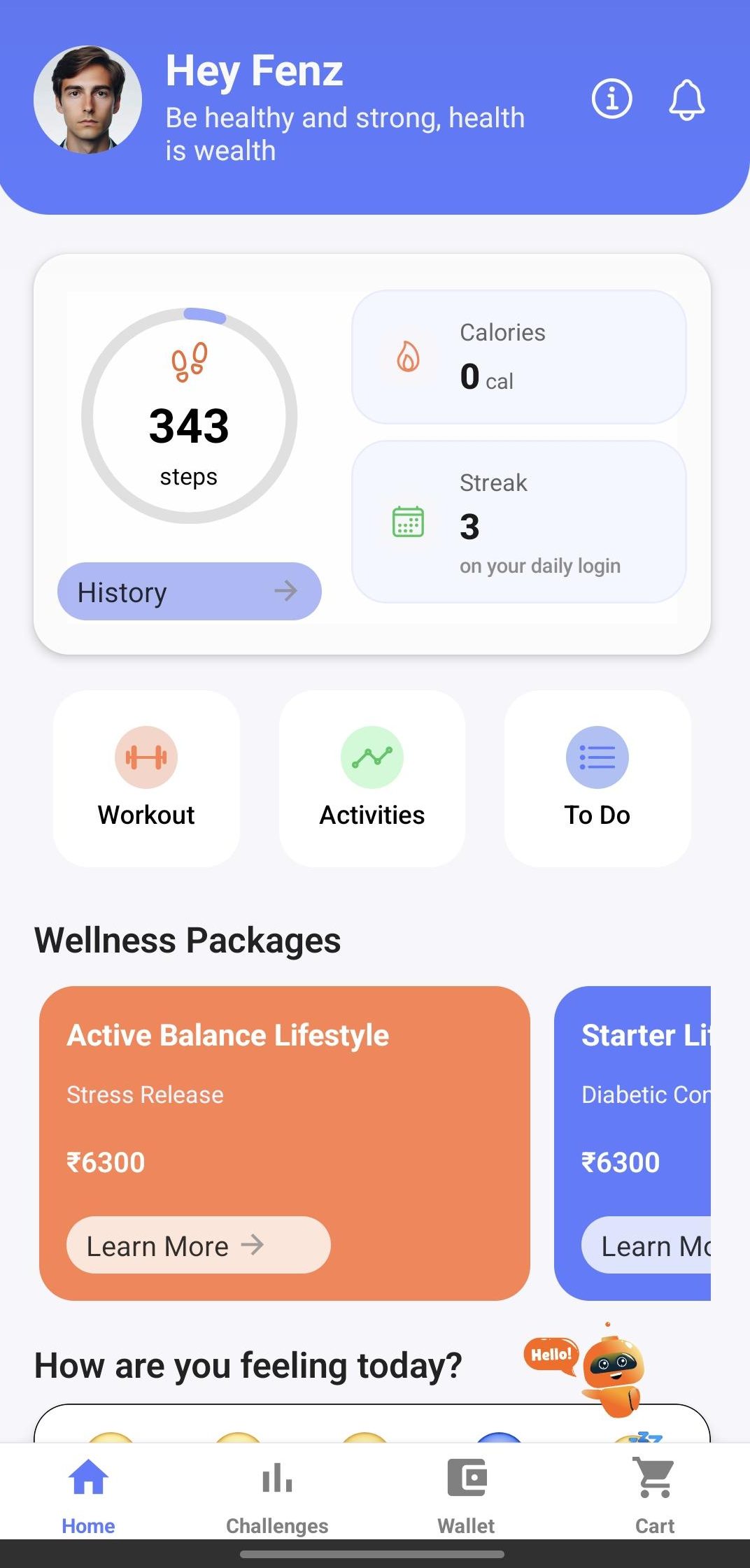Screen dimensions: 750x1568
Task: Switch to the Challenges tab
Action: (277, 1490)
